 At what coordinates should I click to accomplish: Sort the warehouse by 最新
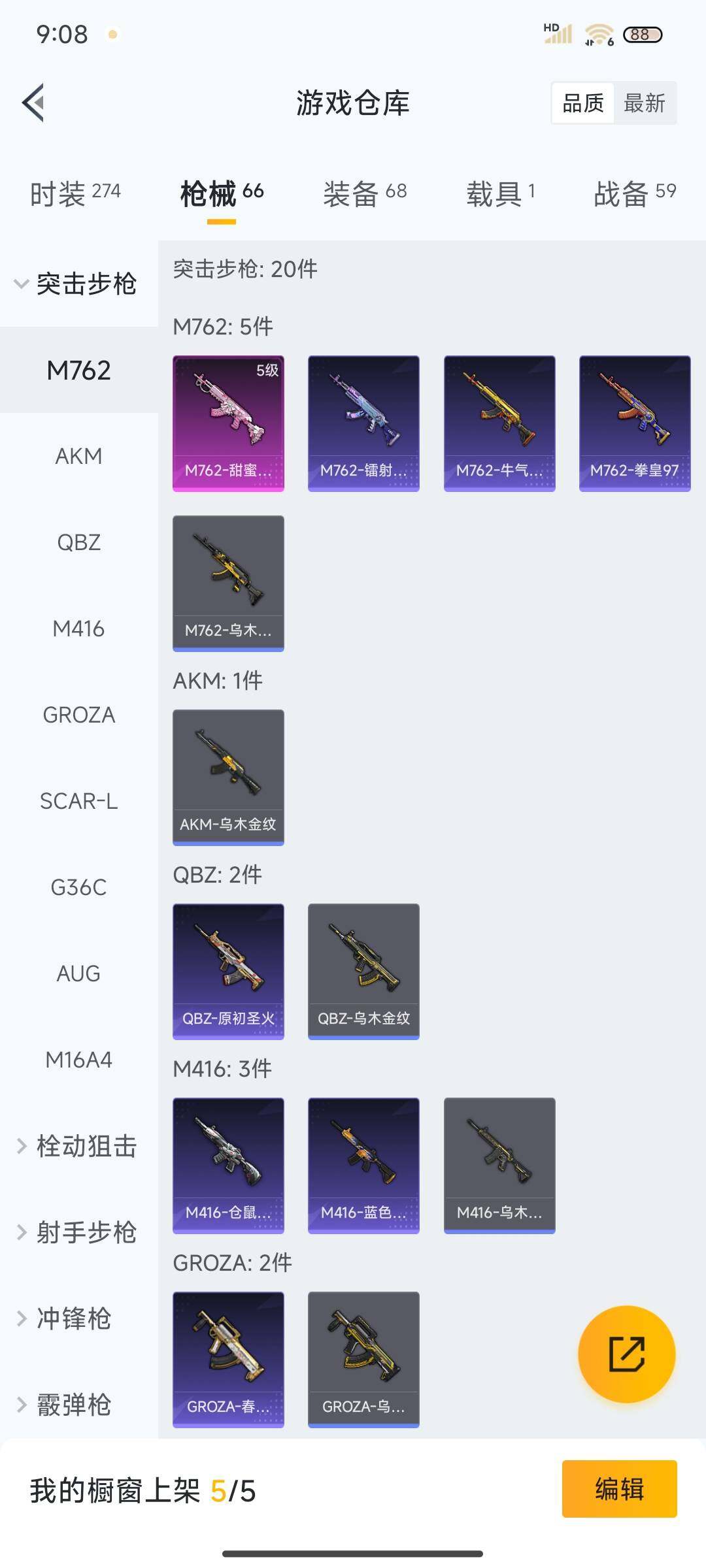pos(644,103)
